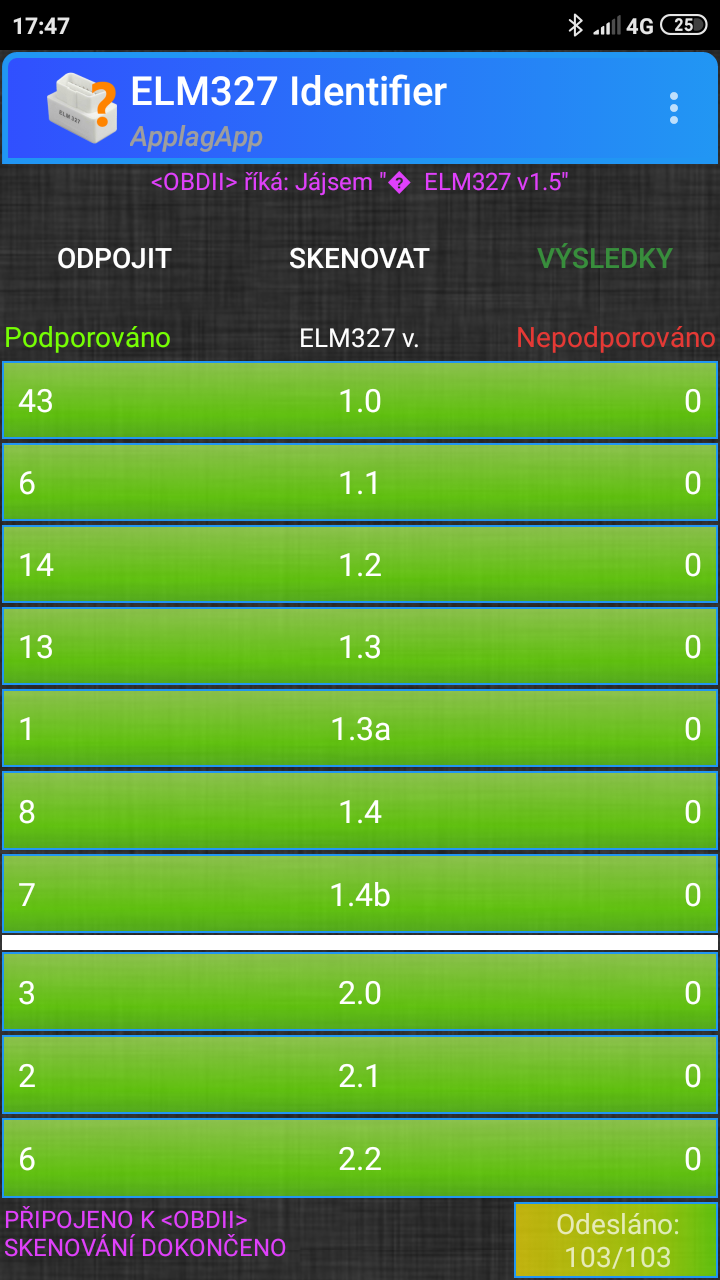Tap the ODPOJIT disconnect button
The width and height of the screenshot is (720, 1280).
(114, 258)
